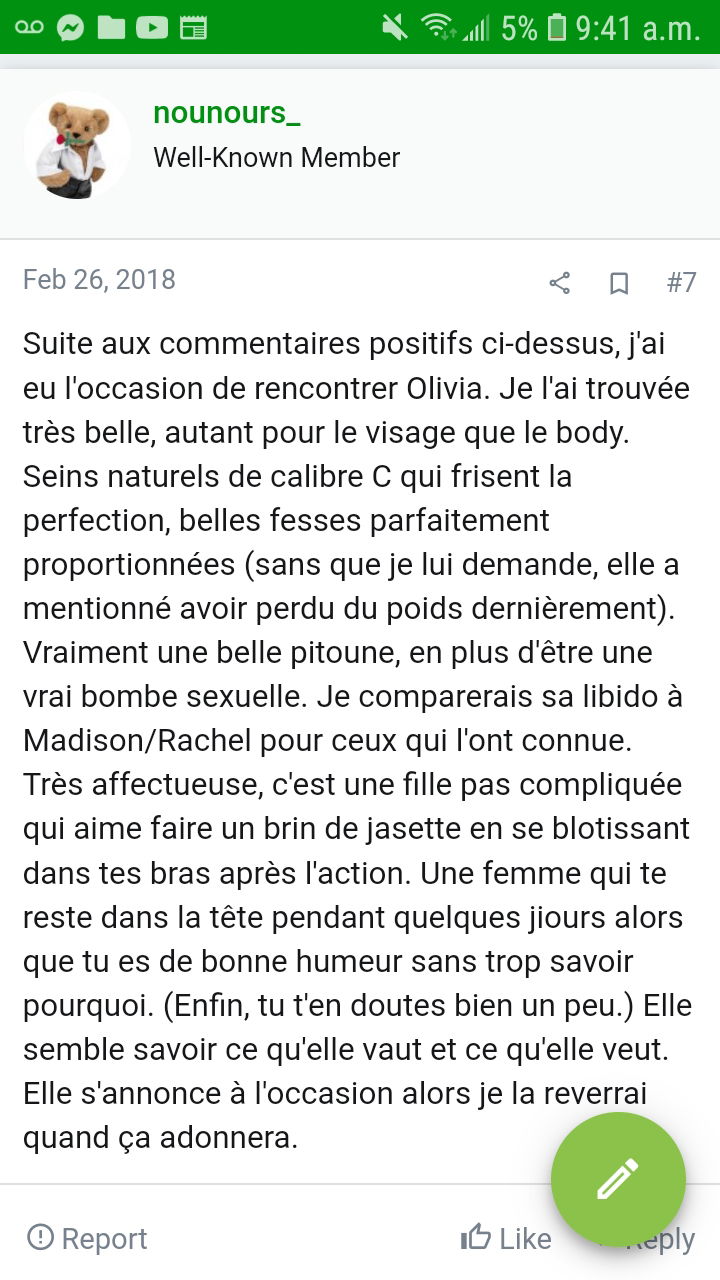Bookmark post #7
The width and height of the screenshot is (720, 1280).
click(619, 284)
